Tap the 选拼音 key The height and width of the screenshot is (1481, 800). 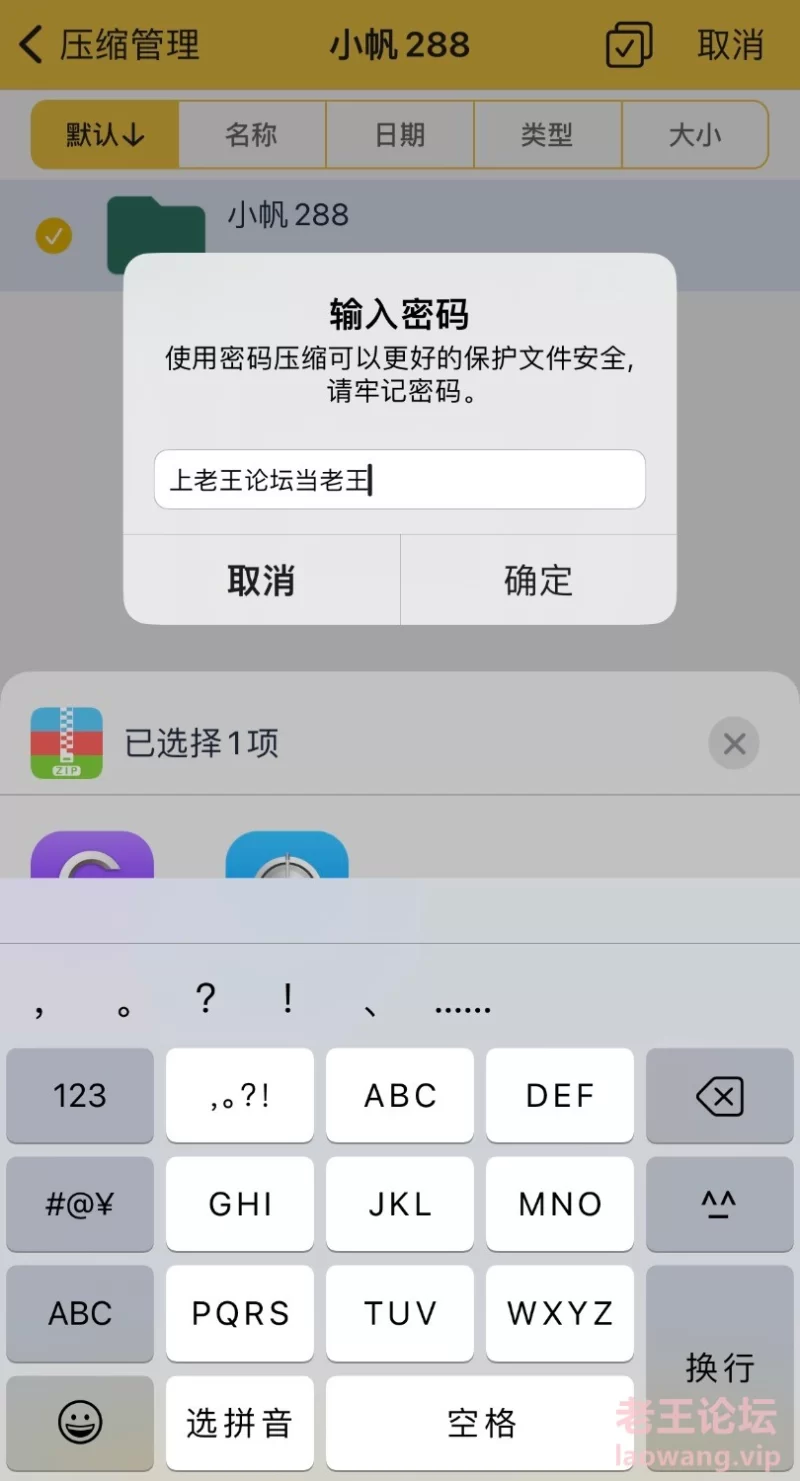[x=239, y=1423]
